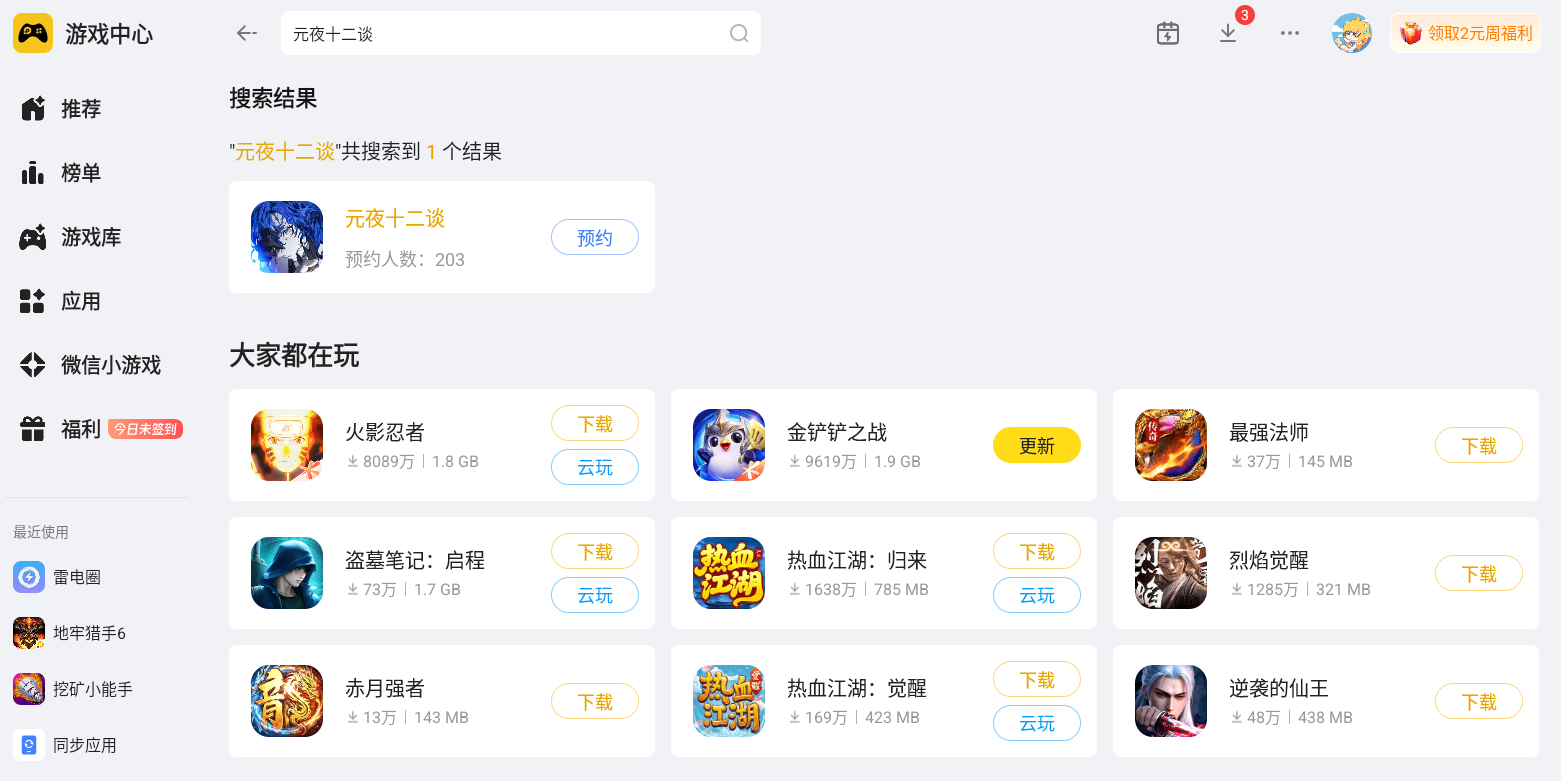The image size is (1561, 781).
Task: Go back with the arrow icon
Action: click(246, 33)
